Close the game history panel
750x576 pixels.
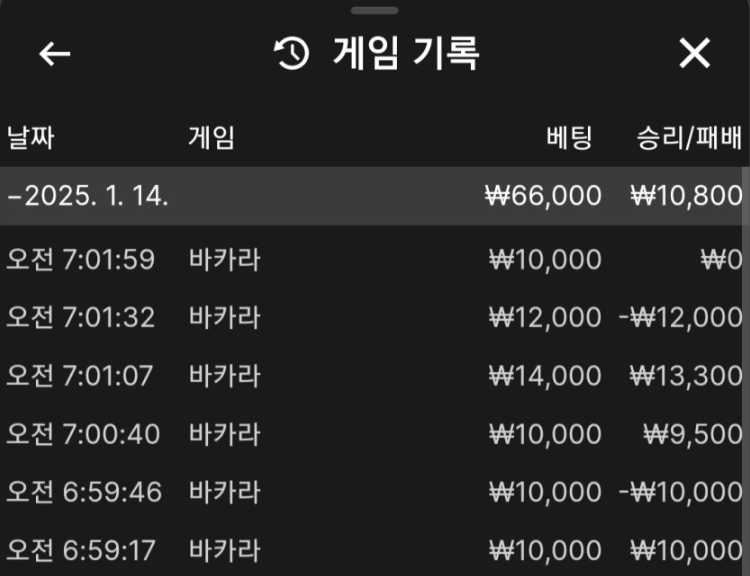point(694,54)
